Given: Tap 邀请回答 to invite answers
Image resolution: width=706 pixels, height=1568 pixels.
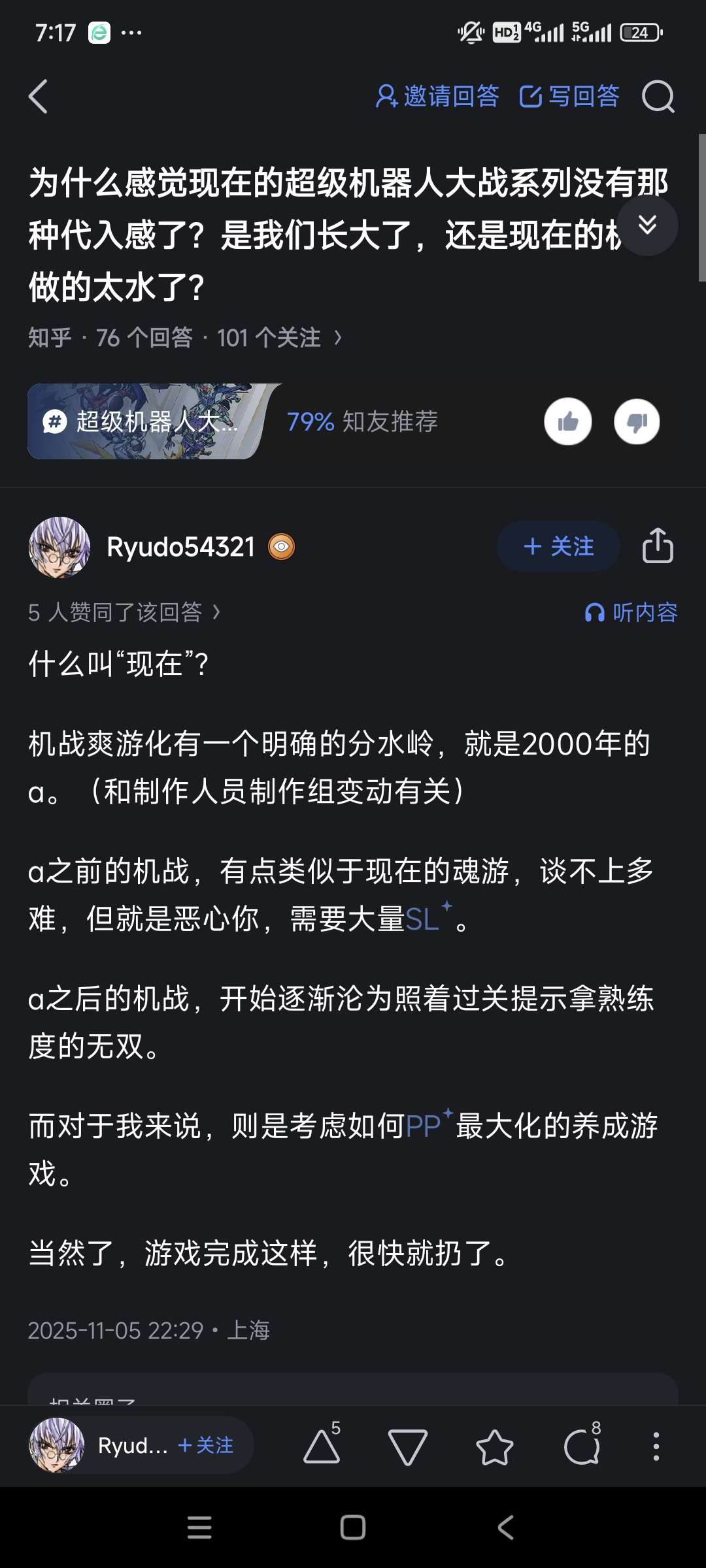Looking at the screenshot, I should (x=437, y=97).
